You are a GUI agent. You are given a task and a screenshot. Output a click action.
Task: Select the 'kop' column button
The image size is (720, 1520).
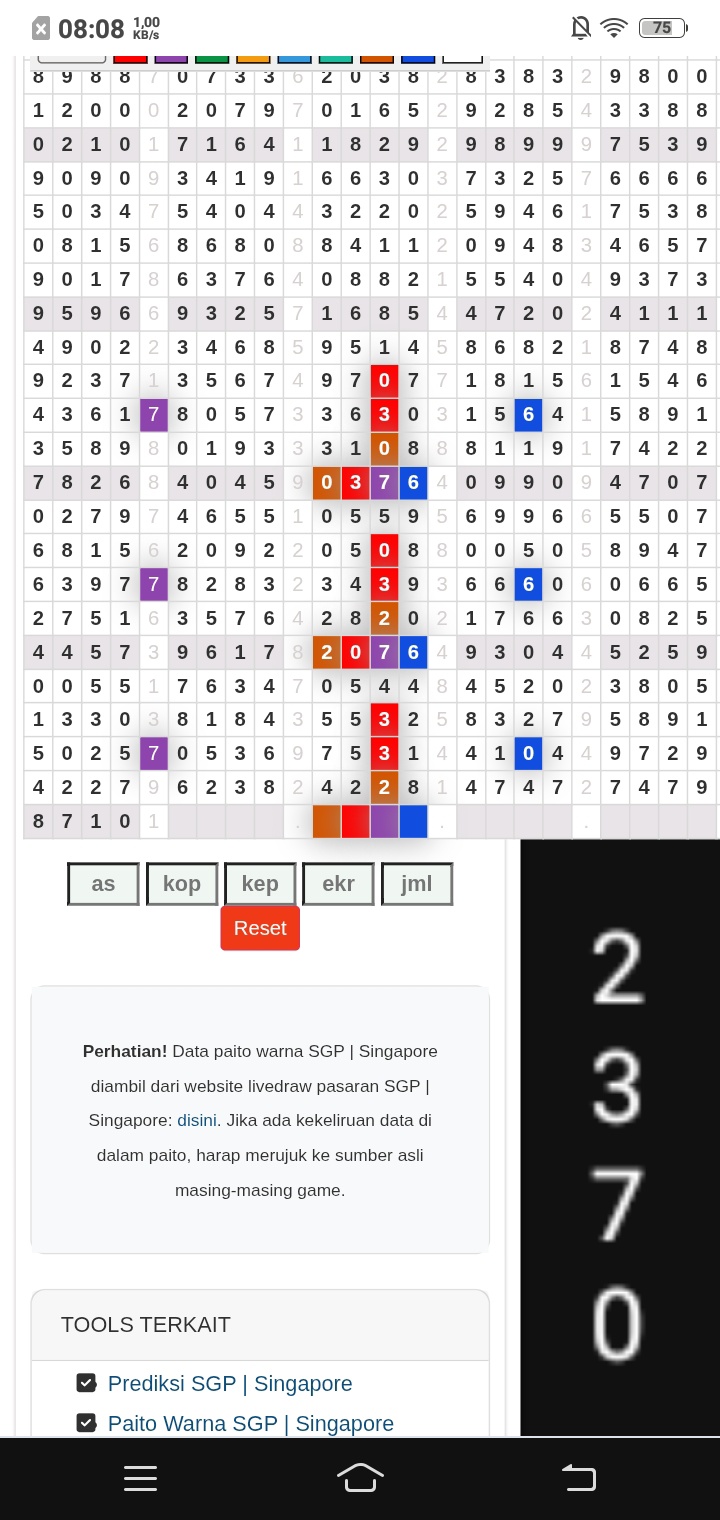(x=182, y=884)
